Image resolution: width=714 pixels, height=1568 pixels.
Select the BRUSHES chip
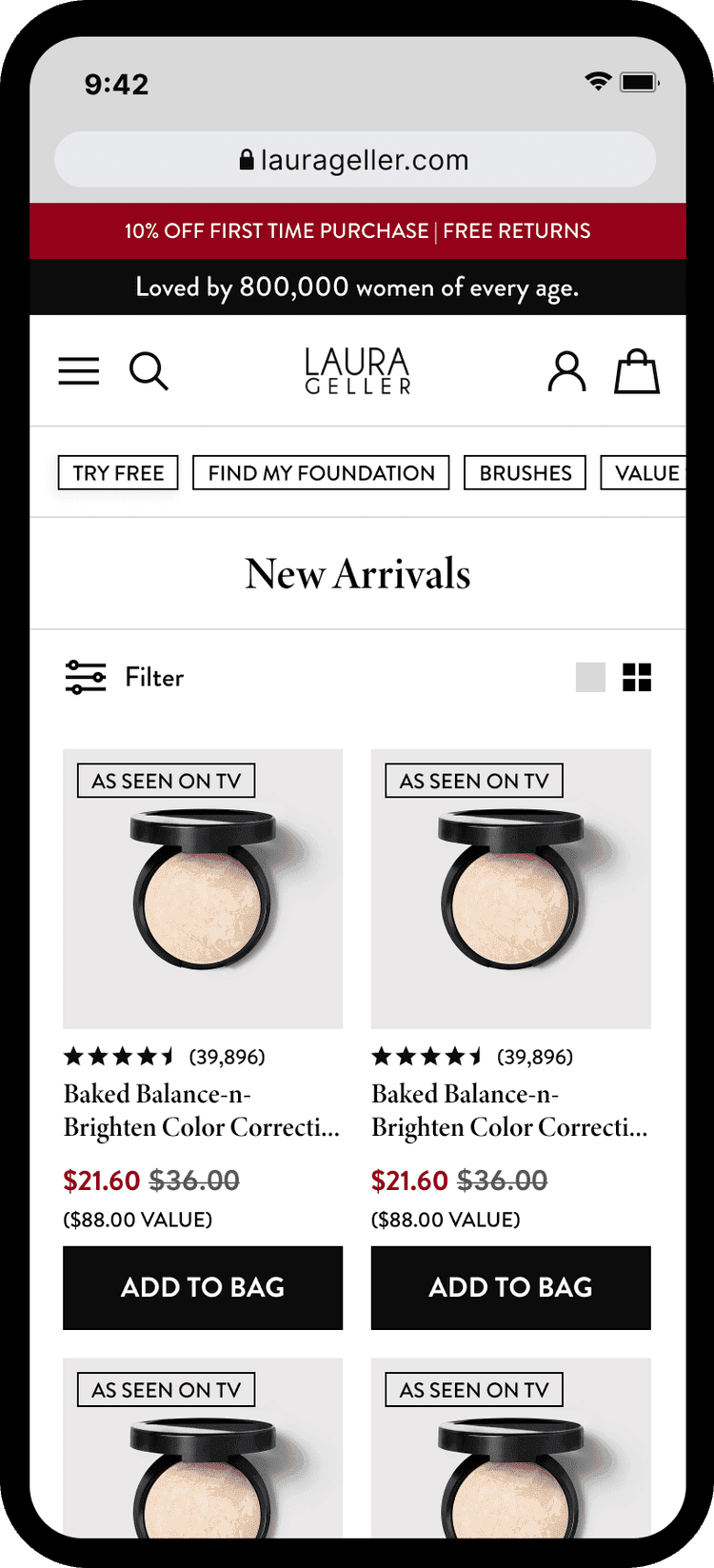pos(525,473)
